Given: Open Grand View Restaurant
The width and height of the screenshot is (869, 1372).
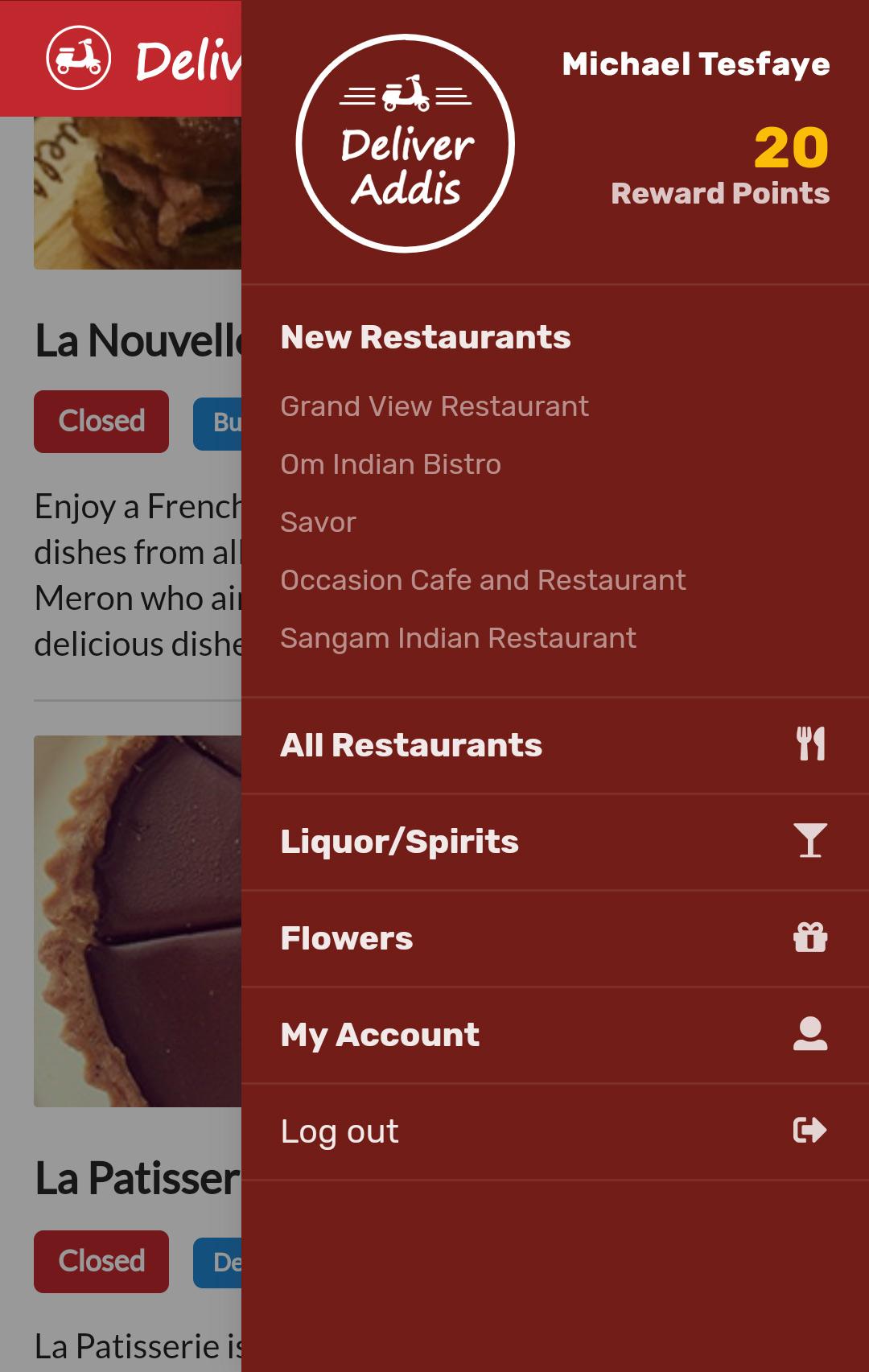Looking at the screenshot, I should point(434,406).
